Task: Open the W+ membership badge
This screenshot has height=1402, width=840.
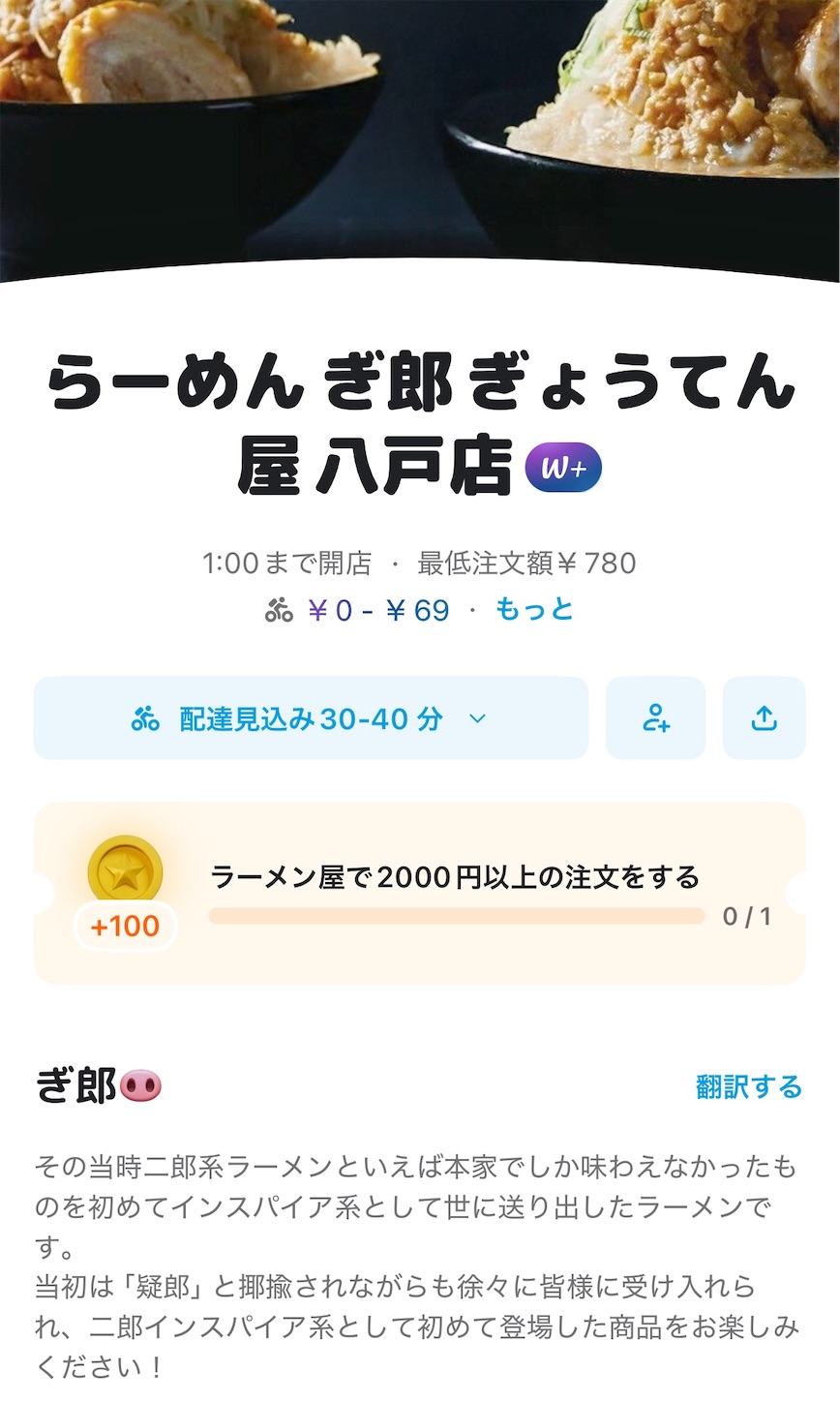Action: tap(563, 469)
